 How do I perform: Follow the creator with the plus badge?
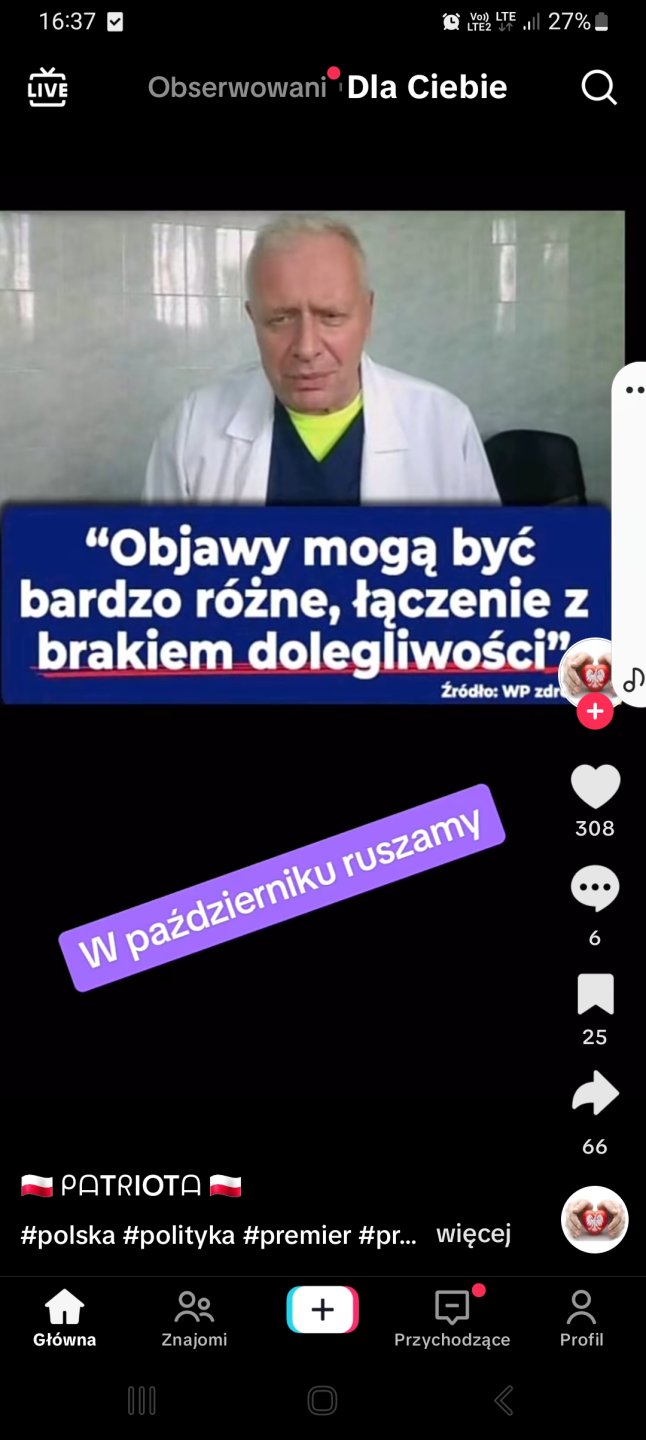click(x=595, y=712)
